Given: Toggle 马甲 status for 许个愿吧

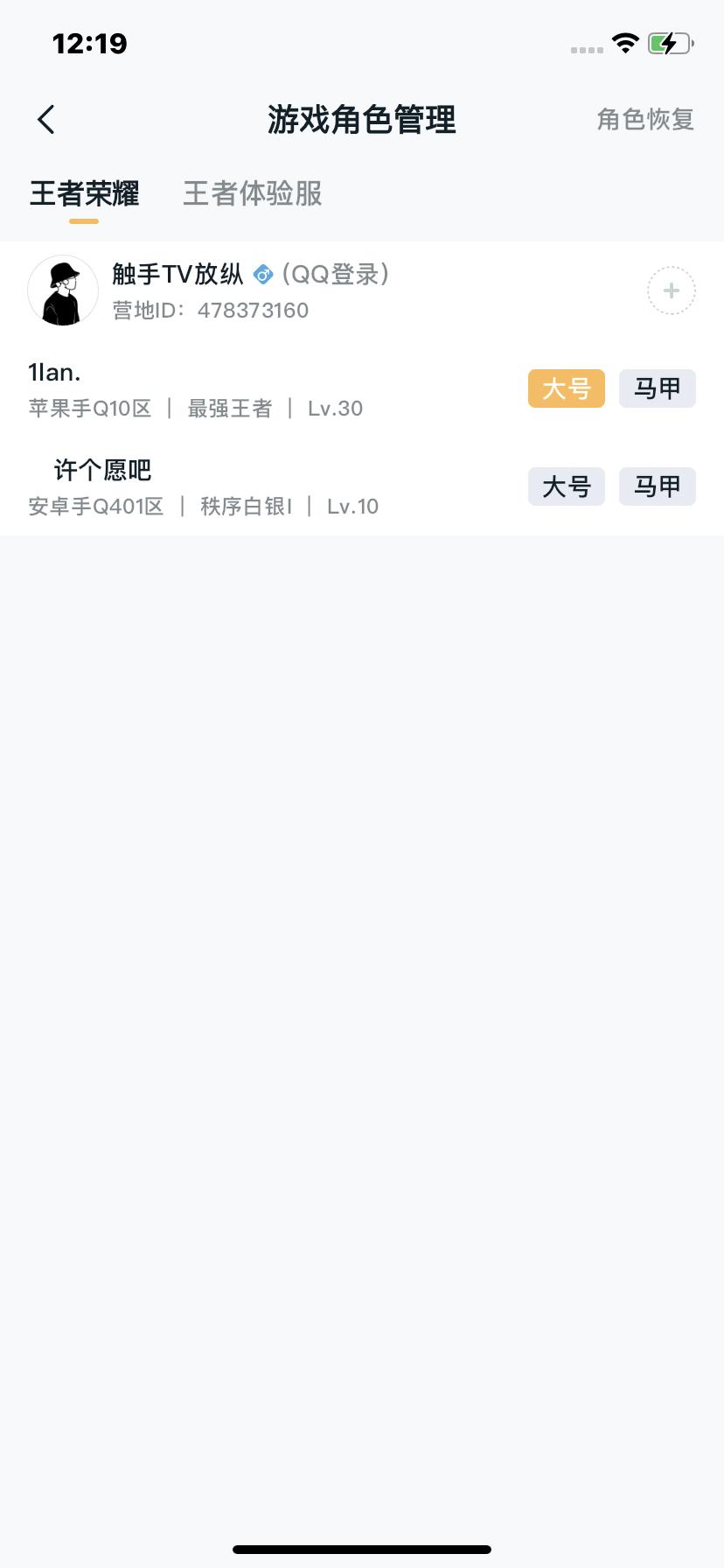Looking at the screenshot, I should (x=657, y=486).
